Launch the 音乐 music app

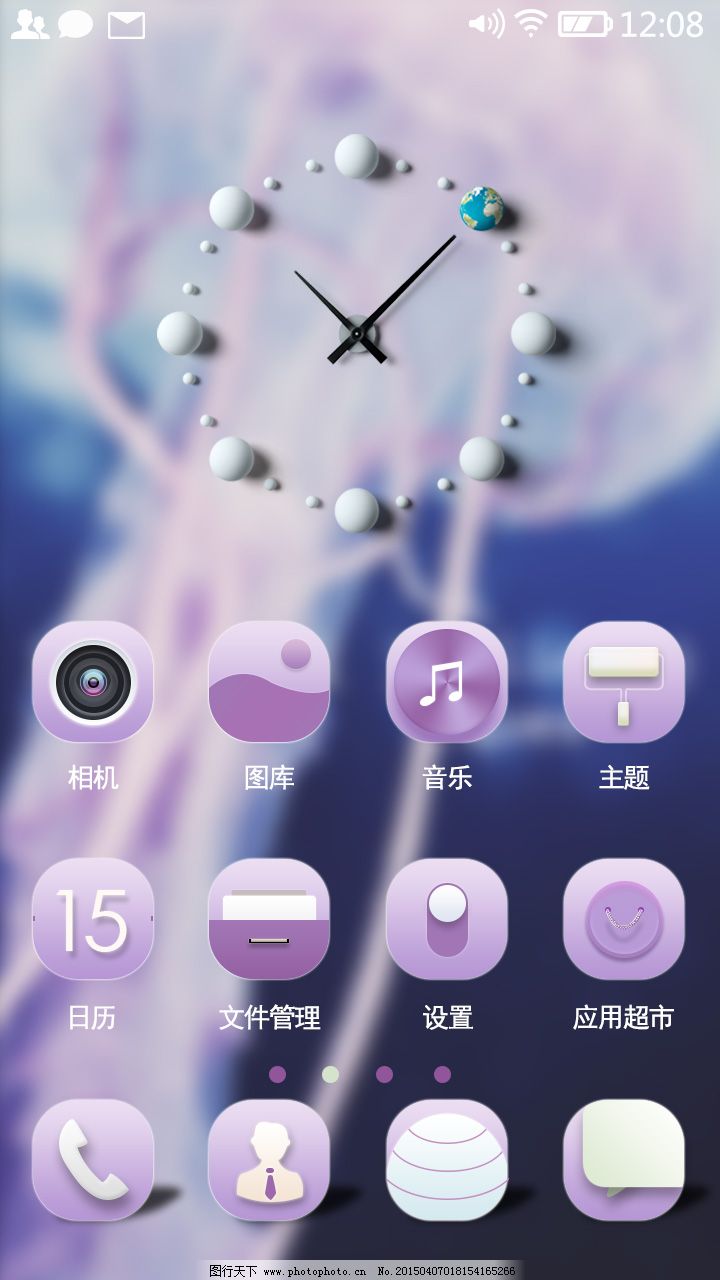coord(446,682)
